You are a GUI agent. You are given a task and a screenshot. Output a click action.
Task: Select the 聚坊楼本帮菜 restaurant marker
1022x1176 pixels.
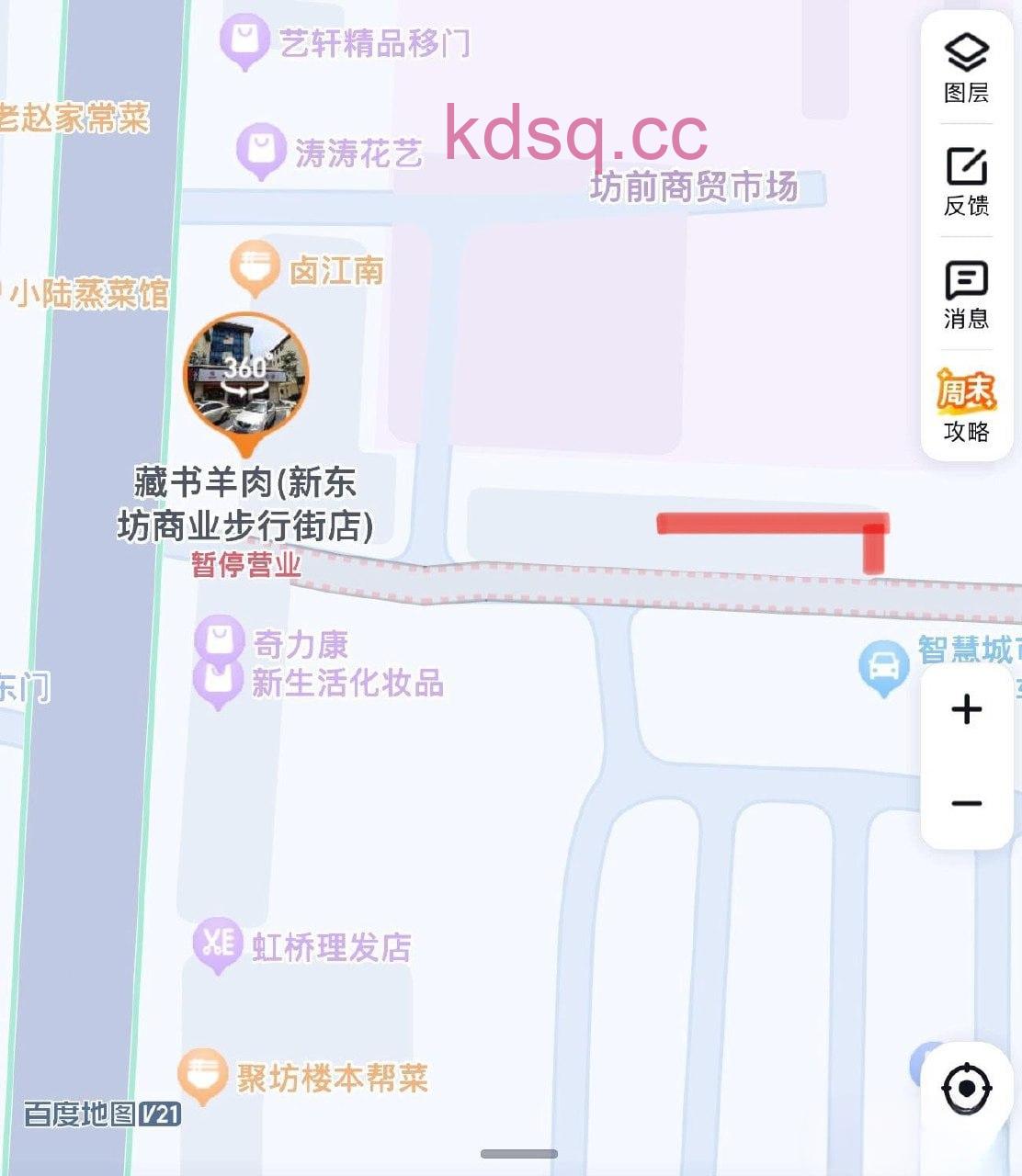click(202, 1072)
